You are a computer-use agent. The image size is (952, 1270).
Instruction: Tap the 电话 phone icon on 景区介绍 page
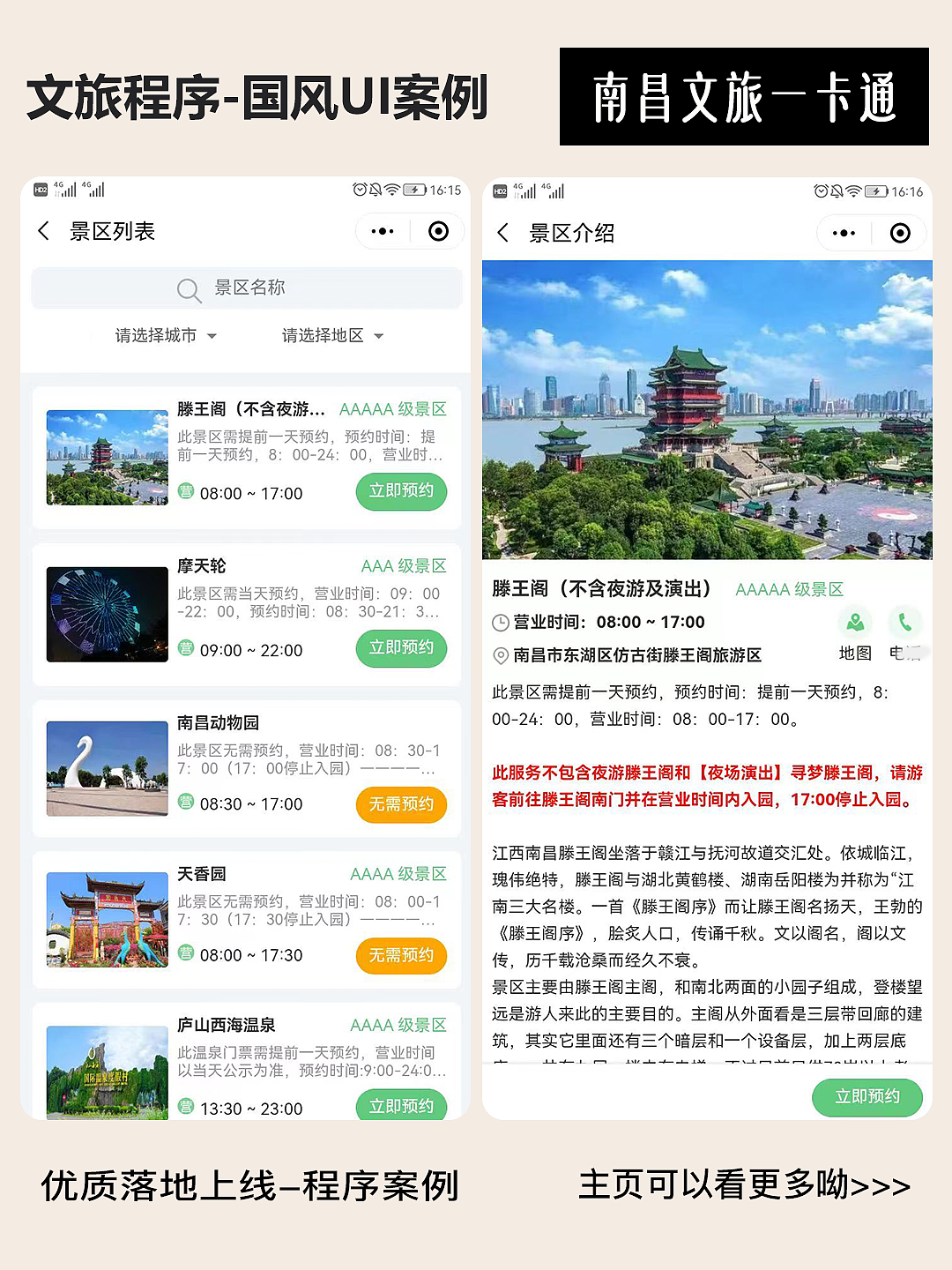(x=905, y=623)
